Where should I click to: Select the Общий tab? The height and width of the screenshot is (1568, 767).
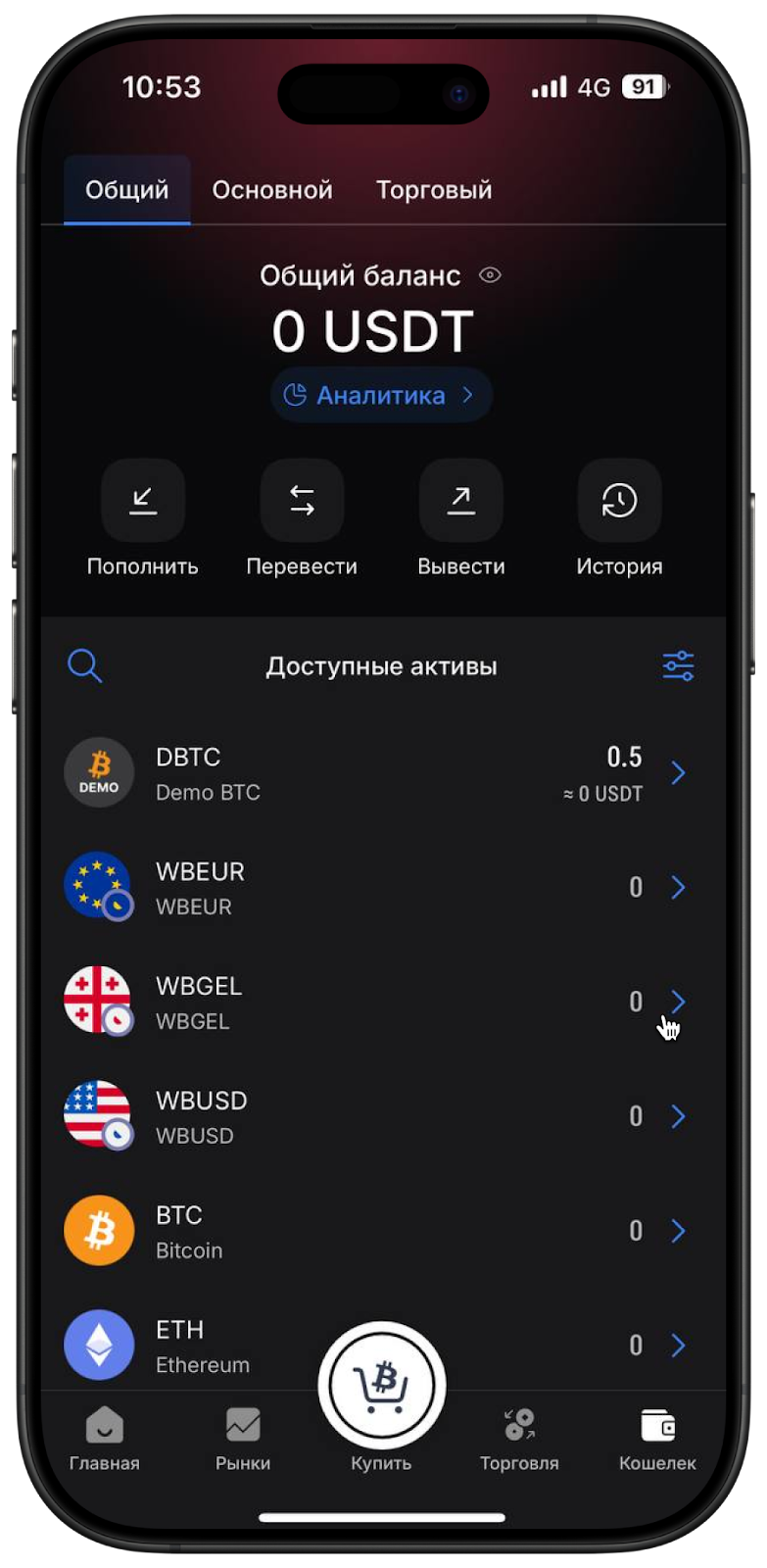pos(127,190)
